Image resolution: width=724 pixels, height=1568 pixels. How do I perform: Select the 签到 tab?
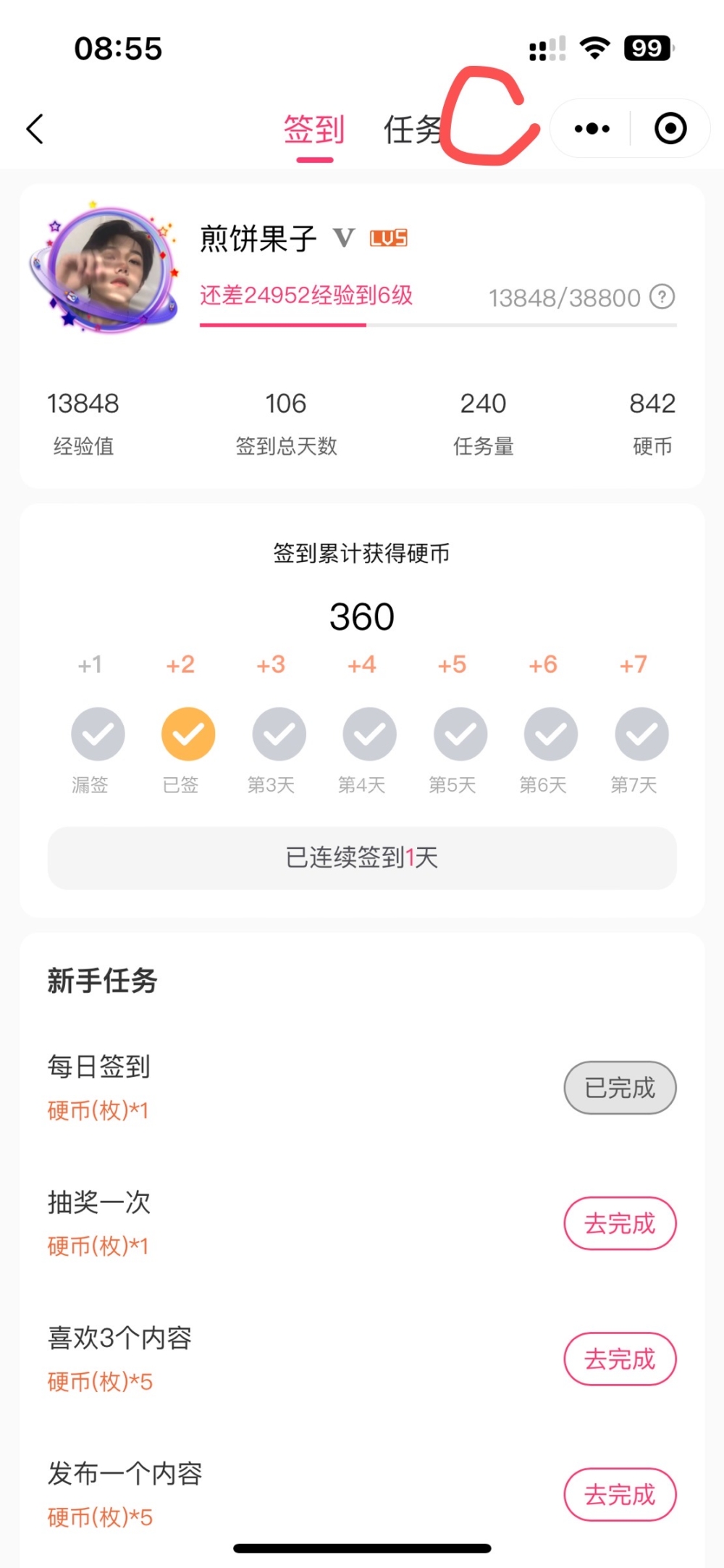click(x=314, y=130)
